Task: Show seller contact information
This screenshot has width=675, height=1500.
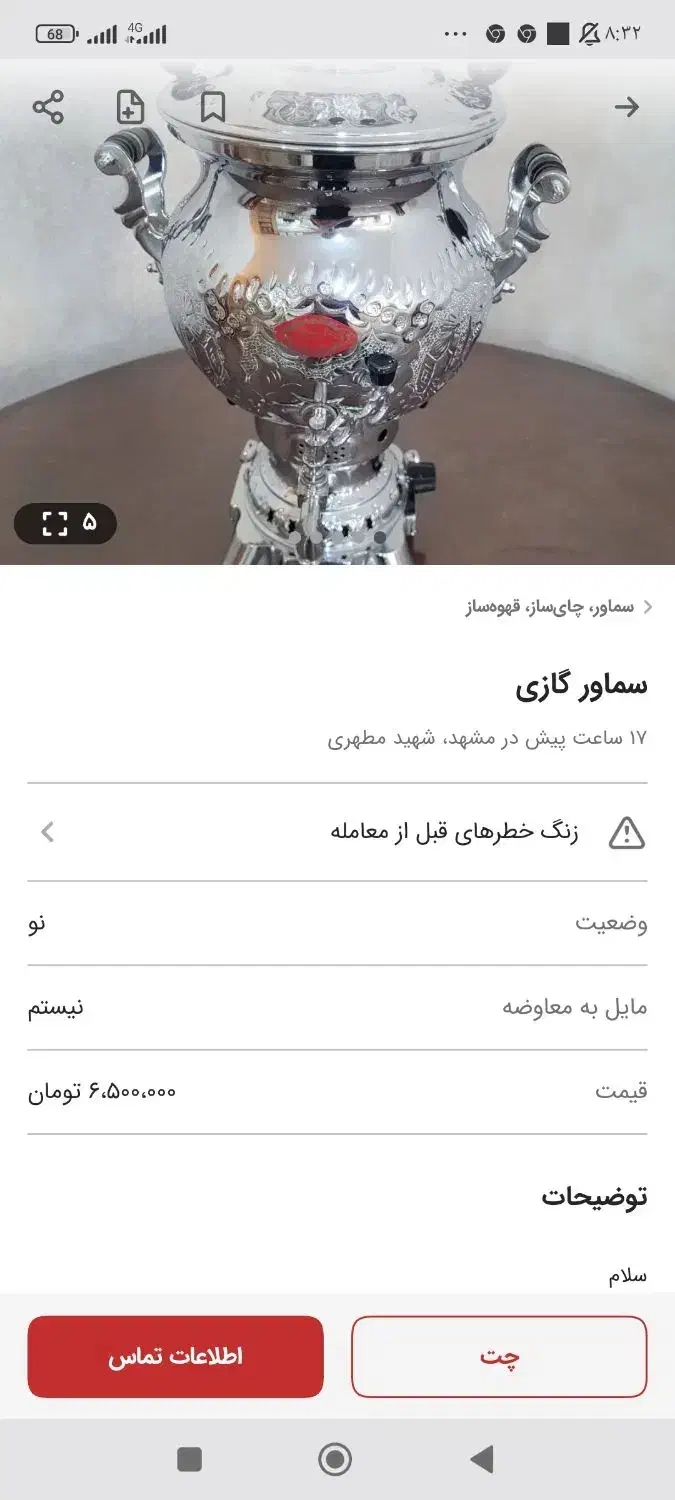Action: [176, 1357]
